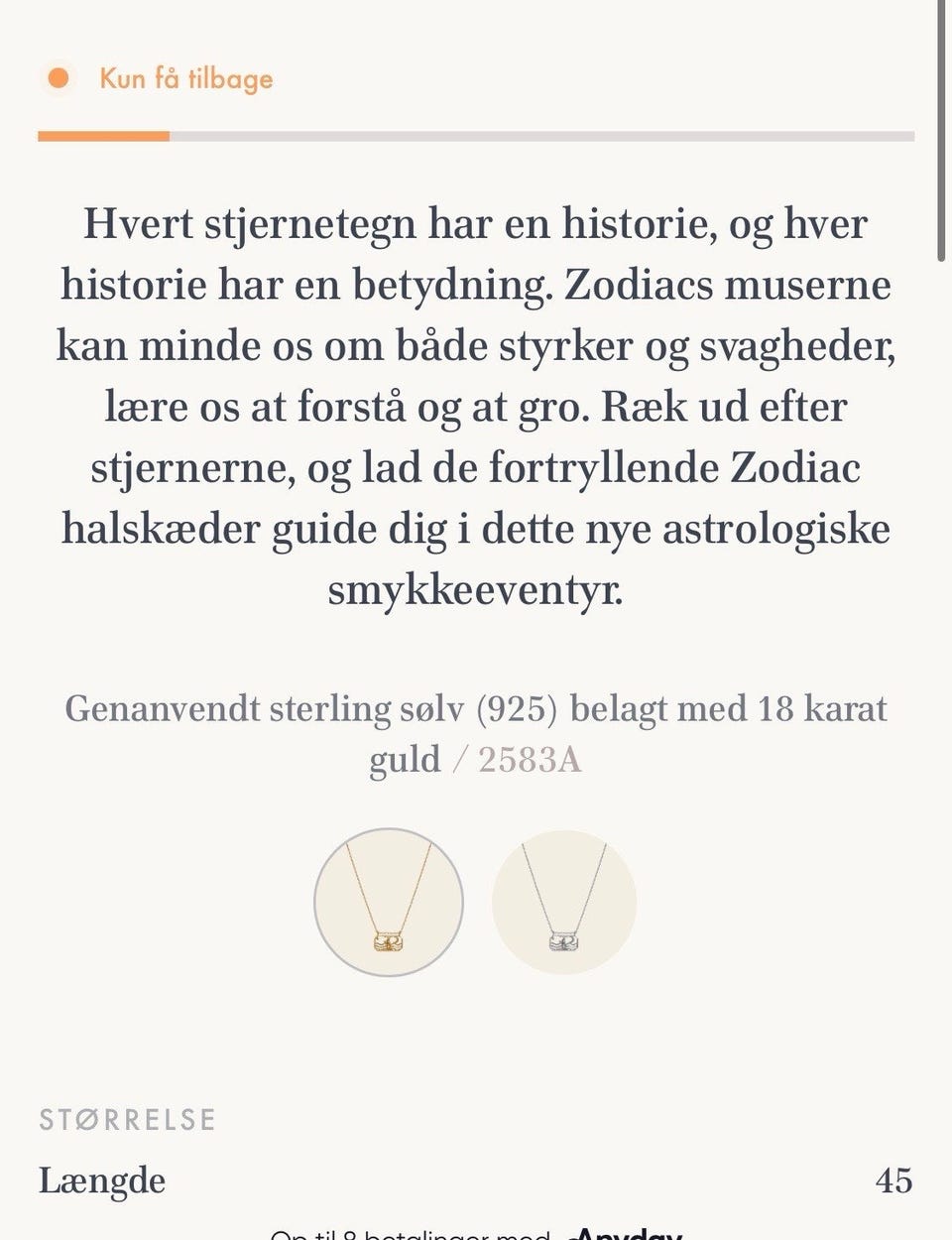This screenshot has width=952, height=1240.
Task: Open the length value 45 chooser
Action: [x=893, y=1181]
